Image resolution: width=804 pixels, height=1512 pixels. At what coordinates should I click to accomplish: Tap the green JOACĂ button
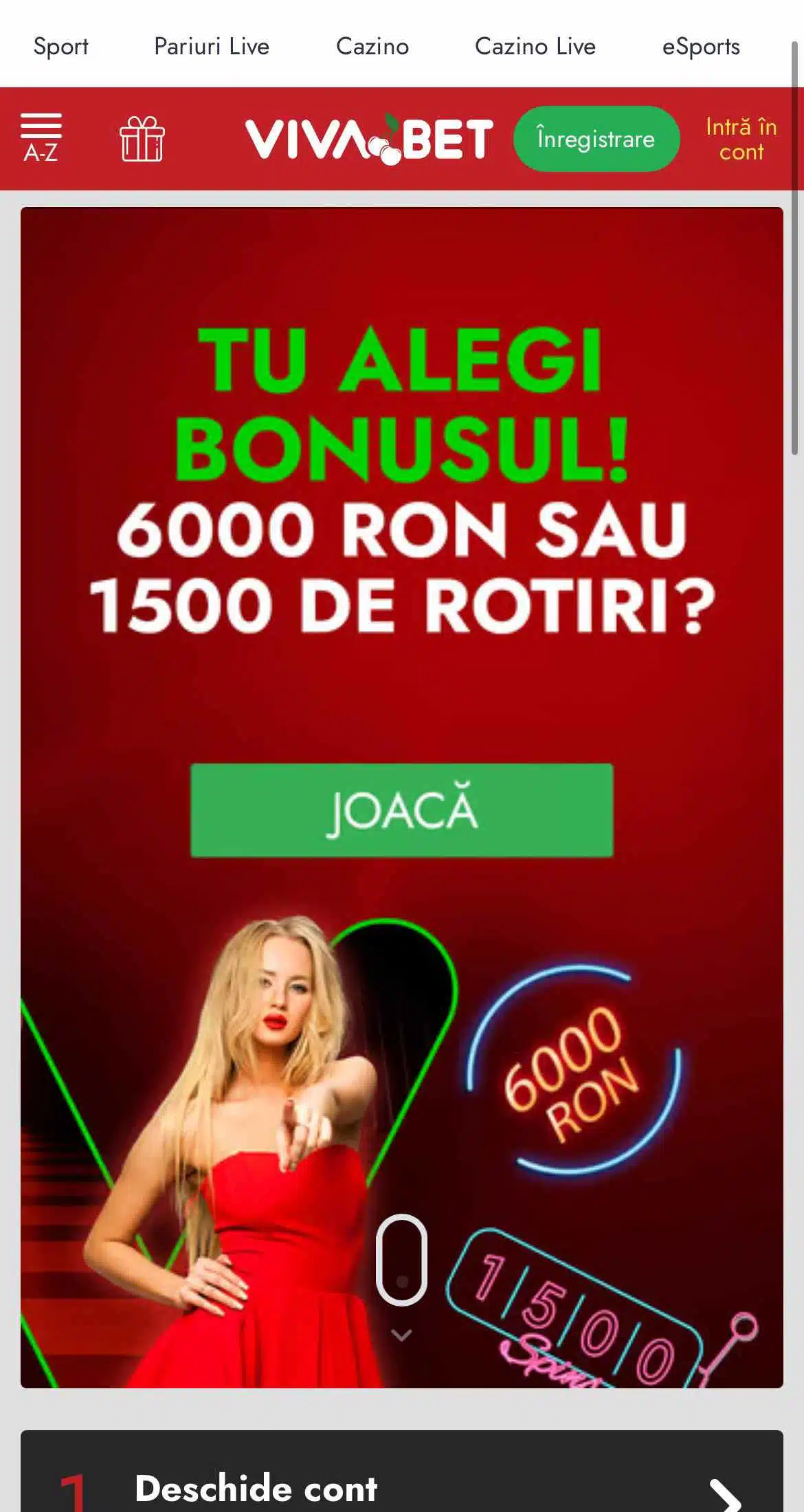point(401,810)
